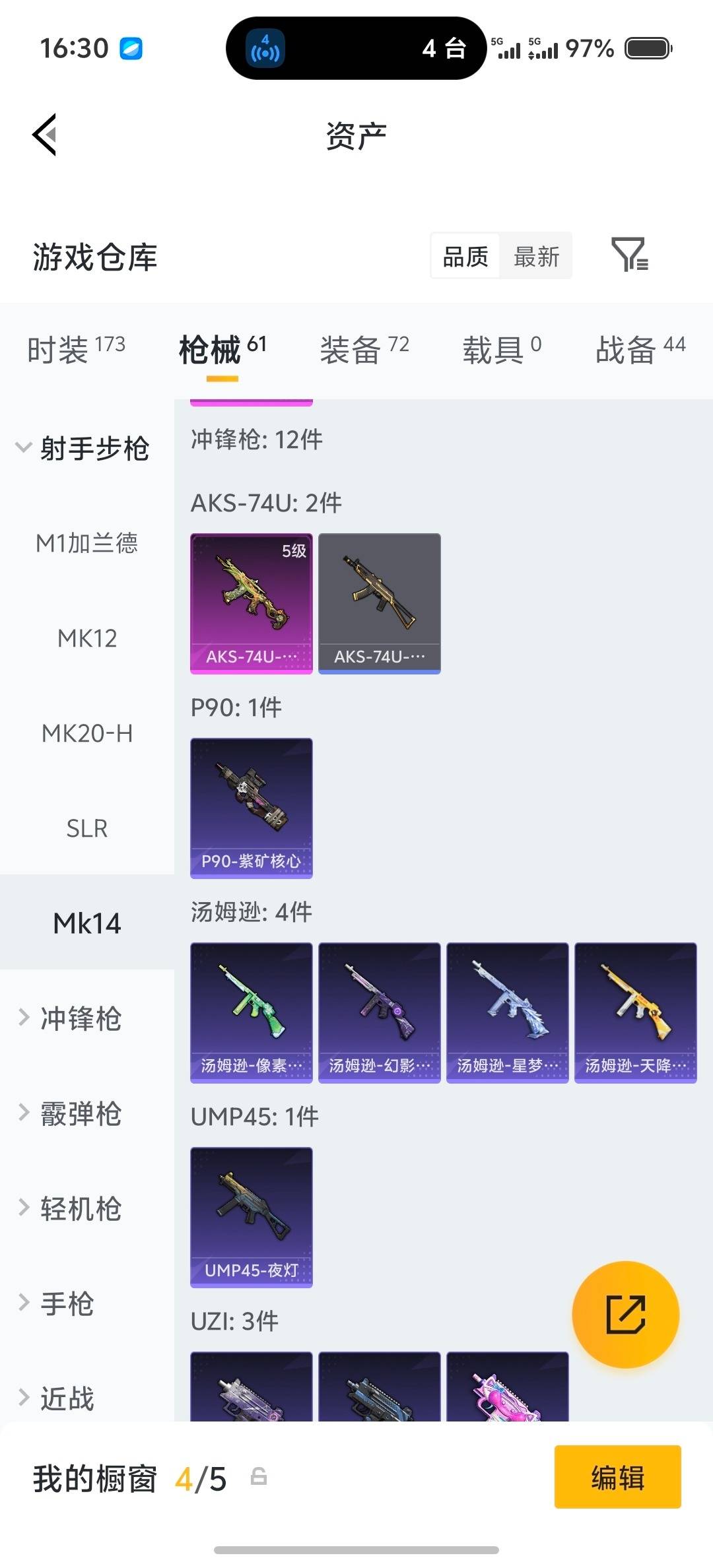The image size is (713, 1568).
Task: Tap the yellow floating share button
Action: click(x=625, y=1315)
